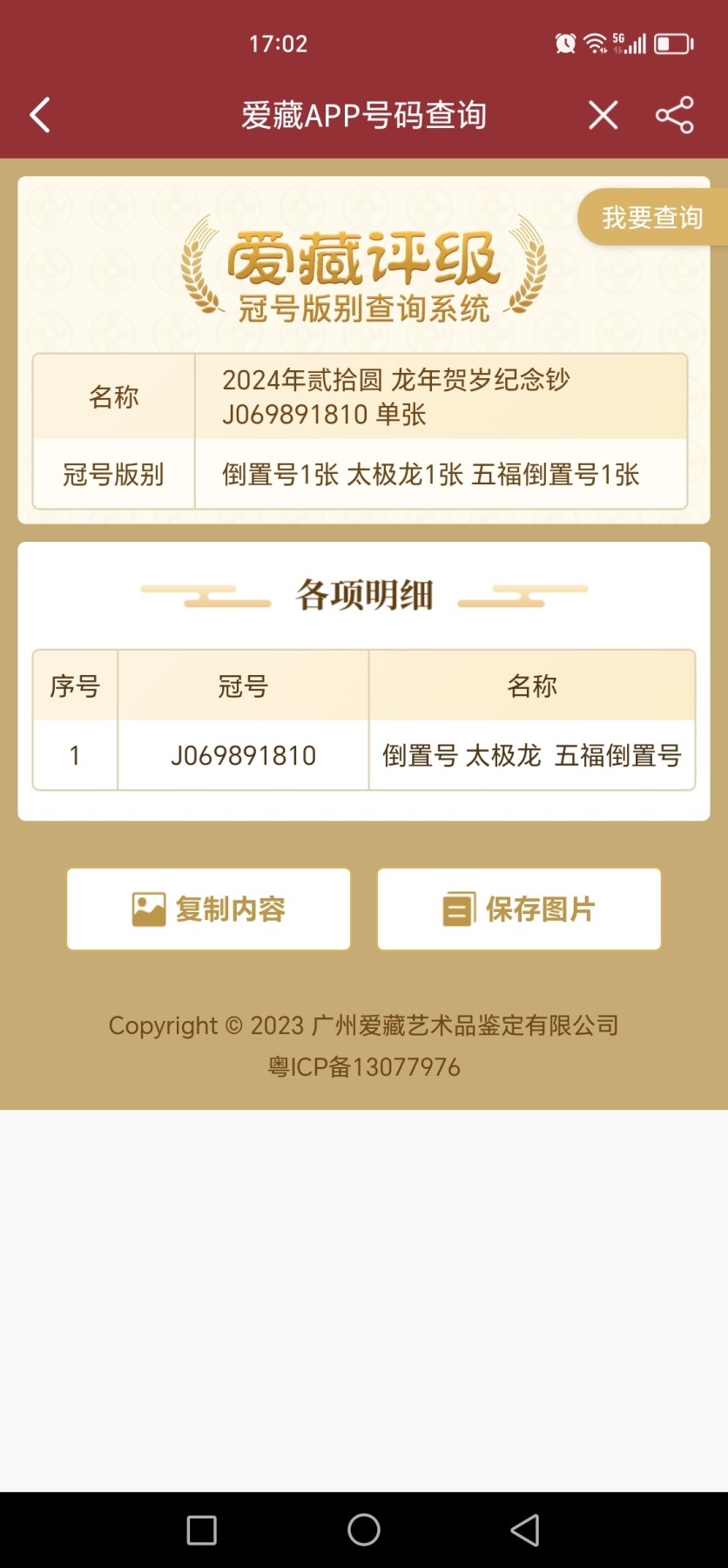
Task: Tap the back arrow in the title bar
Action: 38,114
